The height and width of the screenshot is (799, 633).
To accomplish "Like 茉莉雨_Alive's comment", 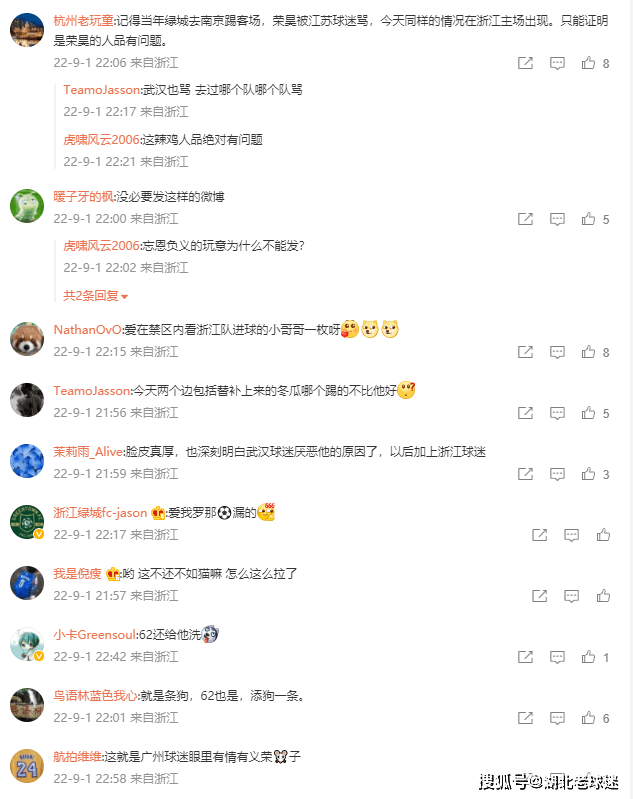I will (x=589, y=474).
